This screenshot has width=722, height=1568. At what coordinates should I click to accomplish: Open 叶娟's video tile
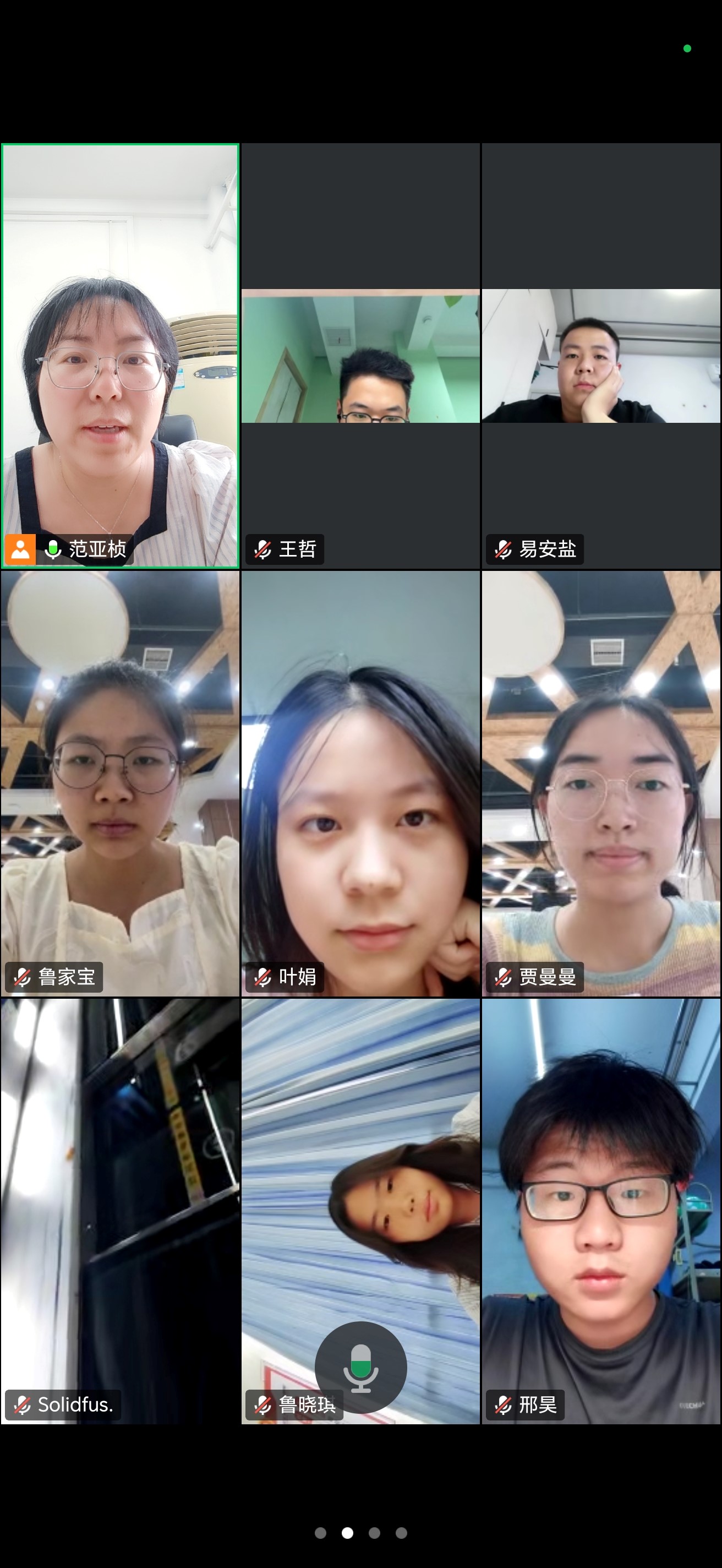coord(360,783)
